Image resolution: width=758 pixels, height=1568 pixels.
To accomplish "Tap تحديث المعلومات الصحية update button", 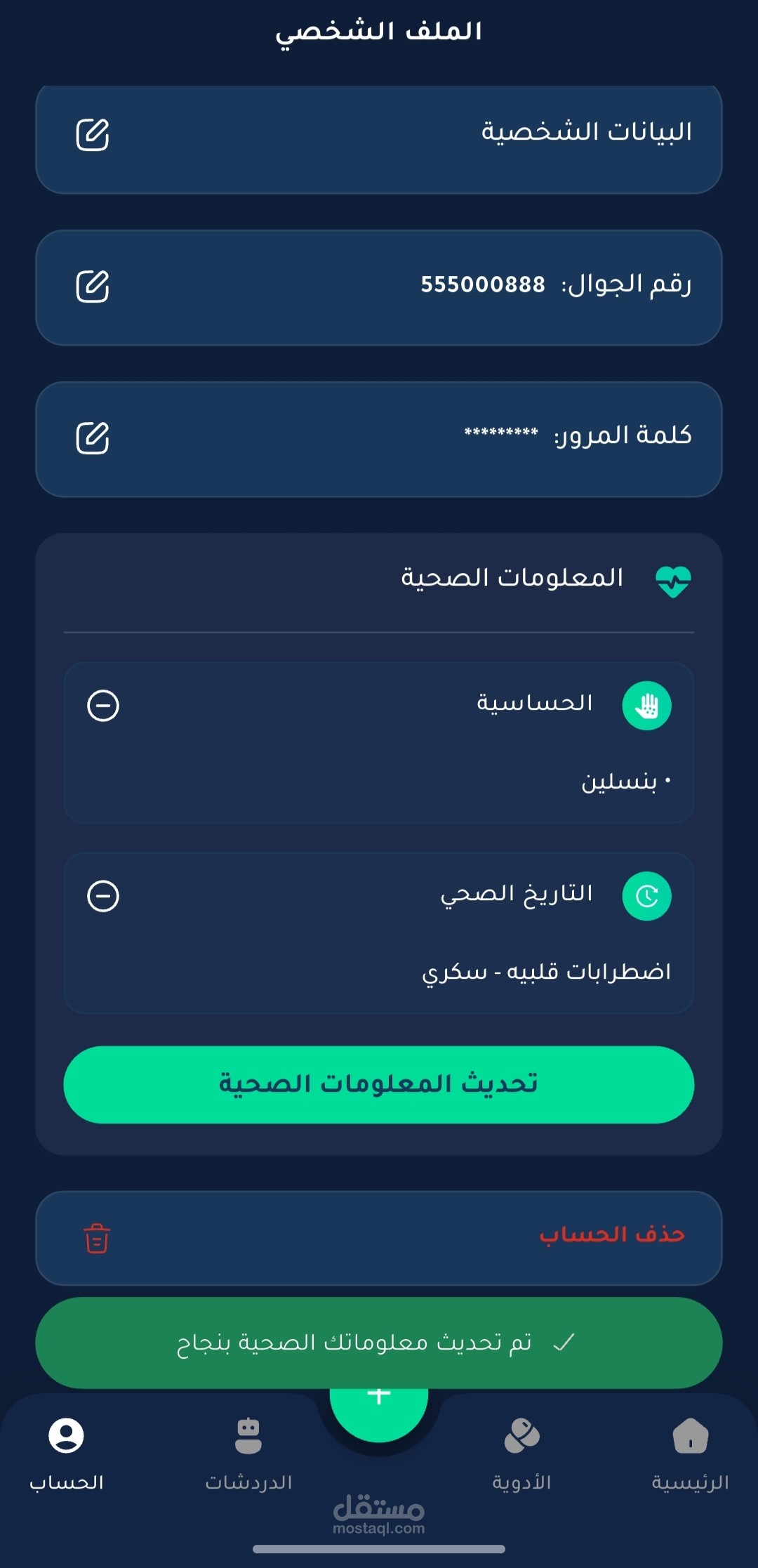I will (379, 1084).
